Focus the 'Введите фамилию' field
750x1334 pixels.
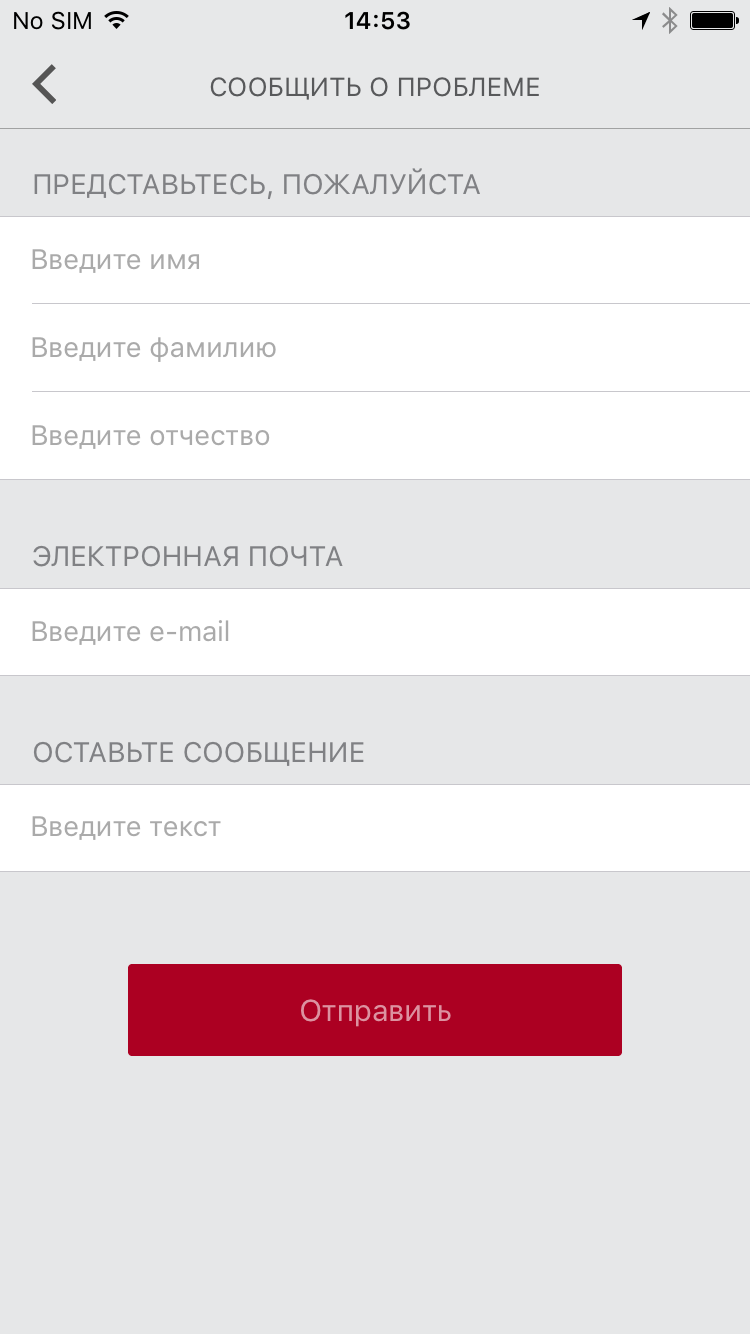coord(375,348)
